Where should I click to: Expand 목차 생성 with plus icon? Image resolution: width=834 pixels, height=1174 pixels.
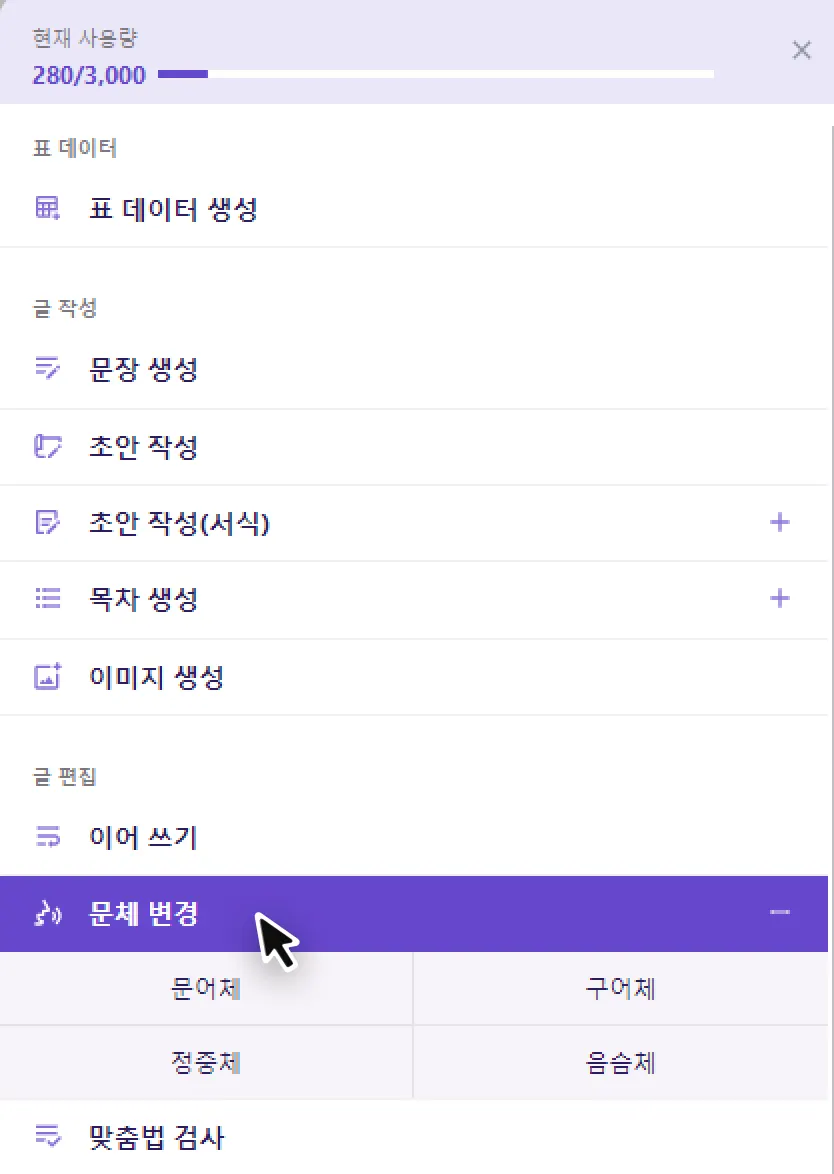(779, 599)
